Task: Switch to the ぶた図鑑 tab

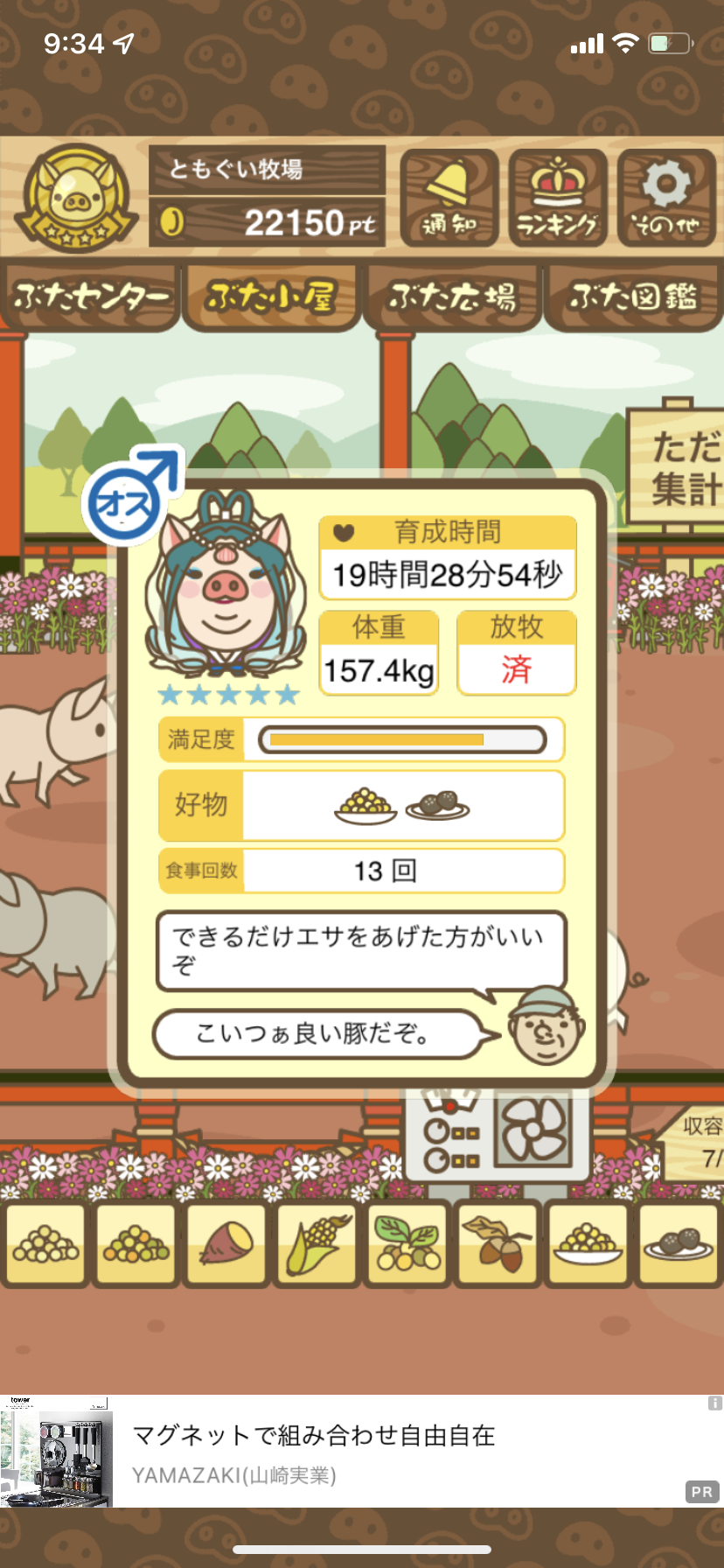Action: coord(634,297)
